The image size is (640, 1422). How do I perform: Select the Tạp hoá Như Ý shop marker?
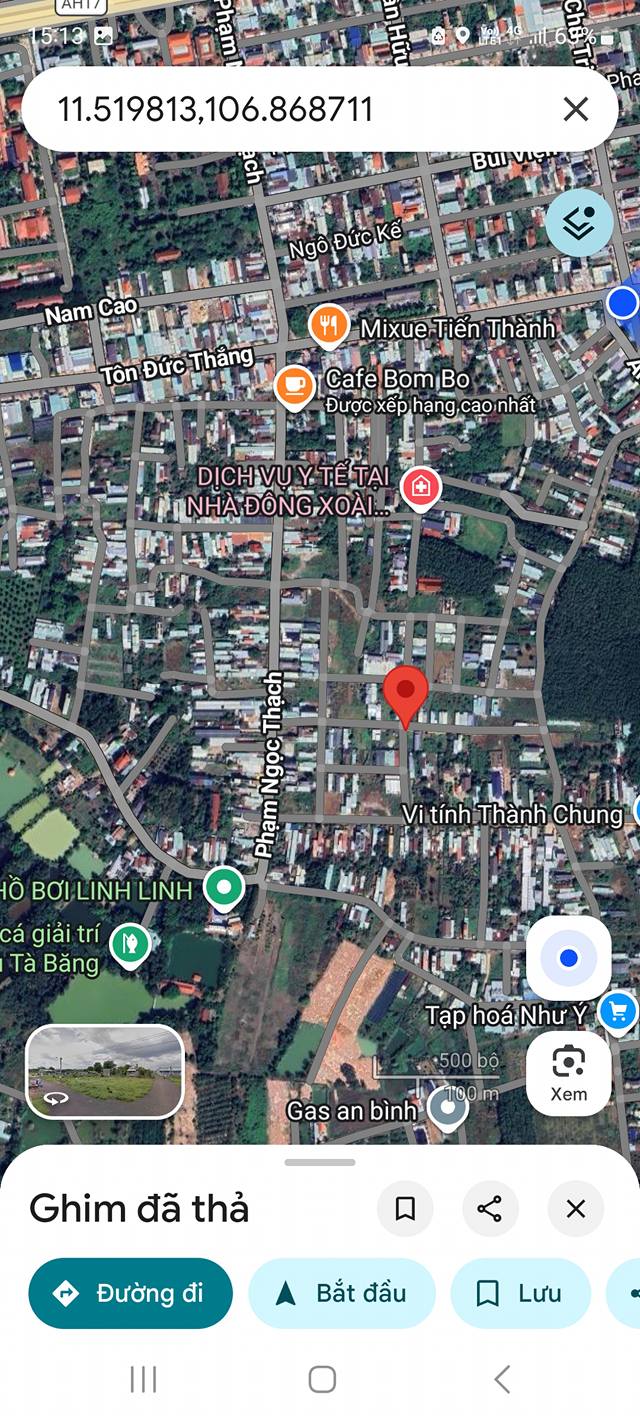pos(617,1012)
